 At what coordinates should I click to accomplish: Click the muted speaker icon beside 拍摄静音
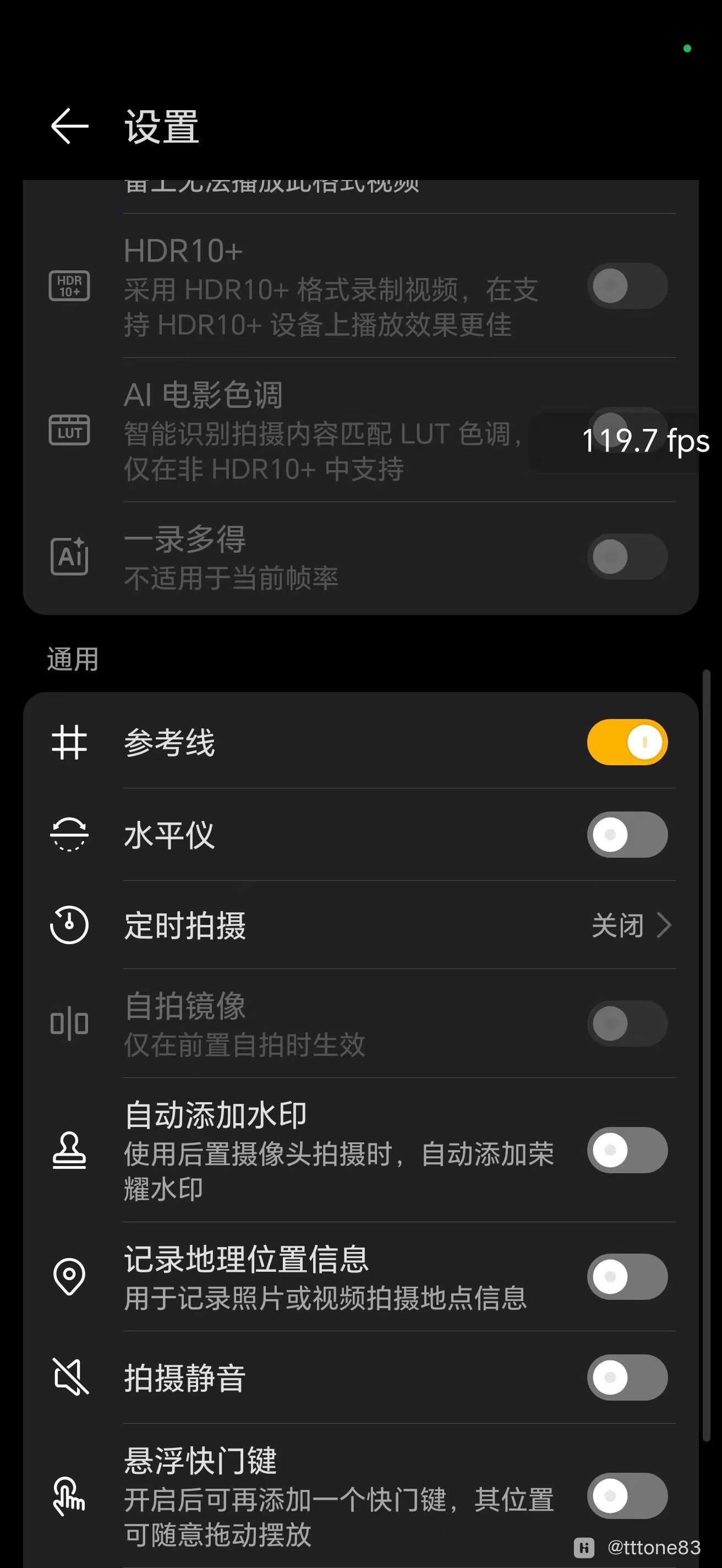click(69, 1378)
